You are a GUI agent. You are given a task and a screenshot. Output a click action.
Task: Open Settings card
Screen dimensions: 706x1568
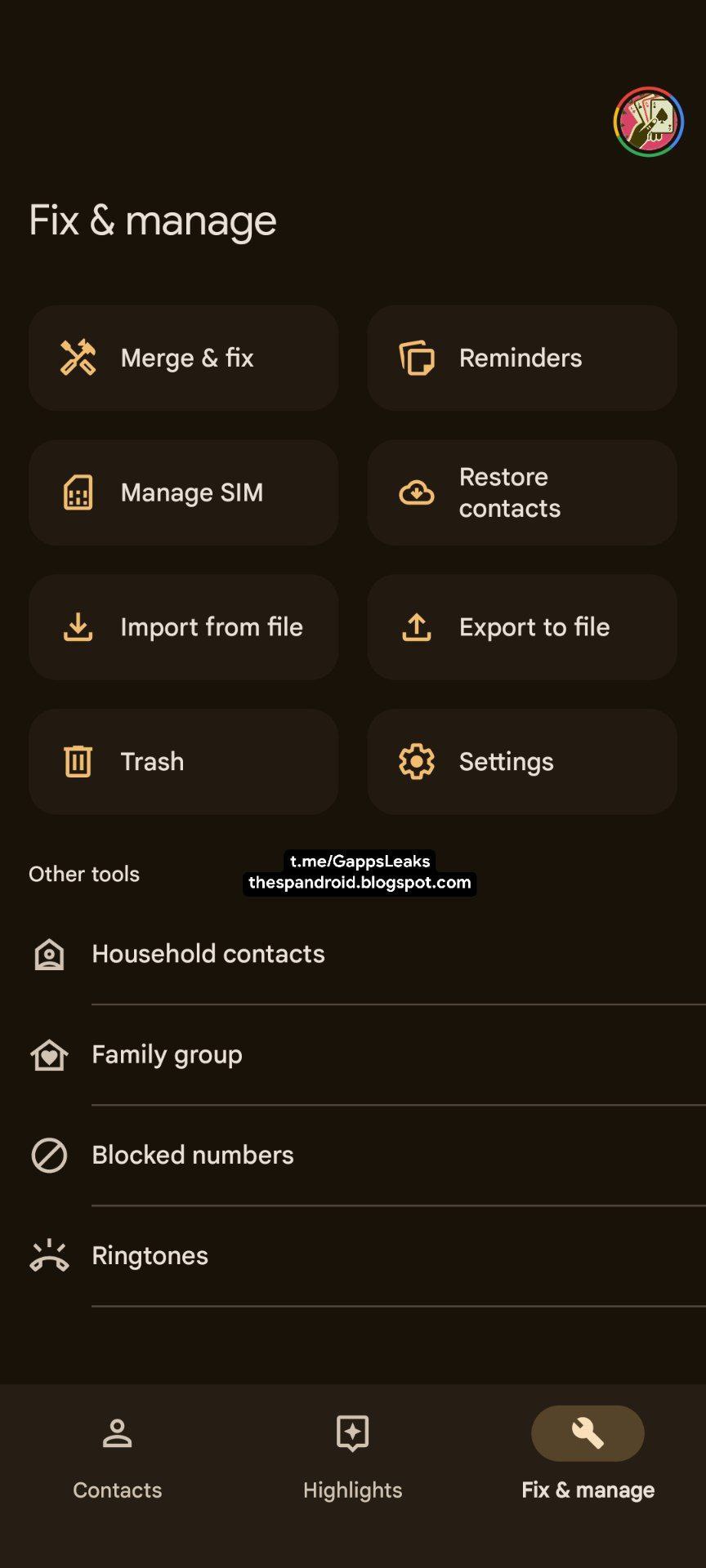pyautogui.click(x=521, y=761)
